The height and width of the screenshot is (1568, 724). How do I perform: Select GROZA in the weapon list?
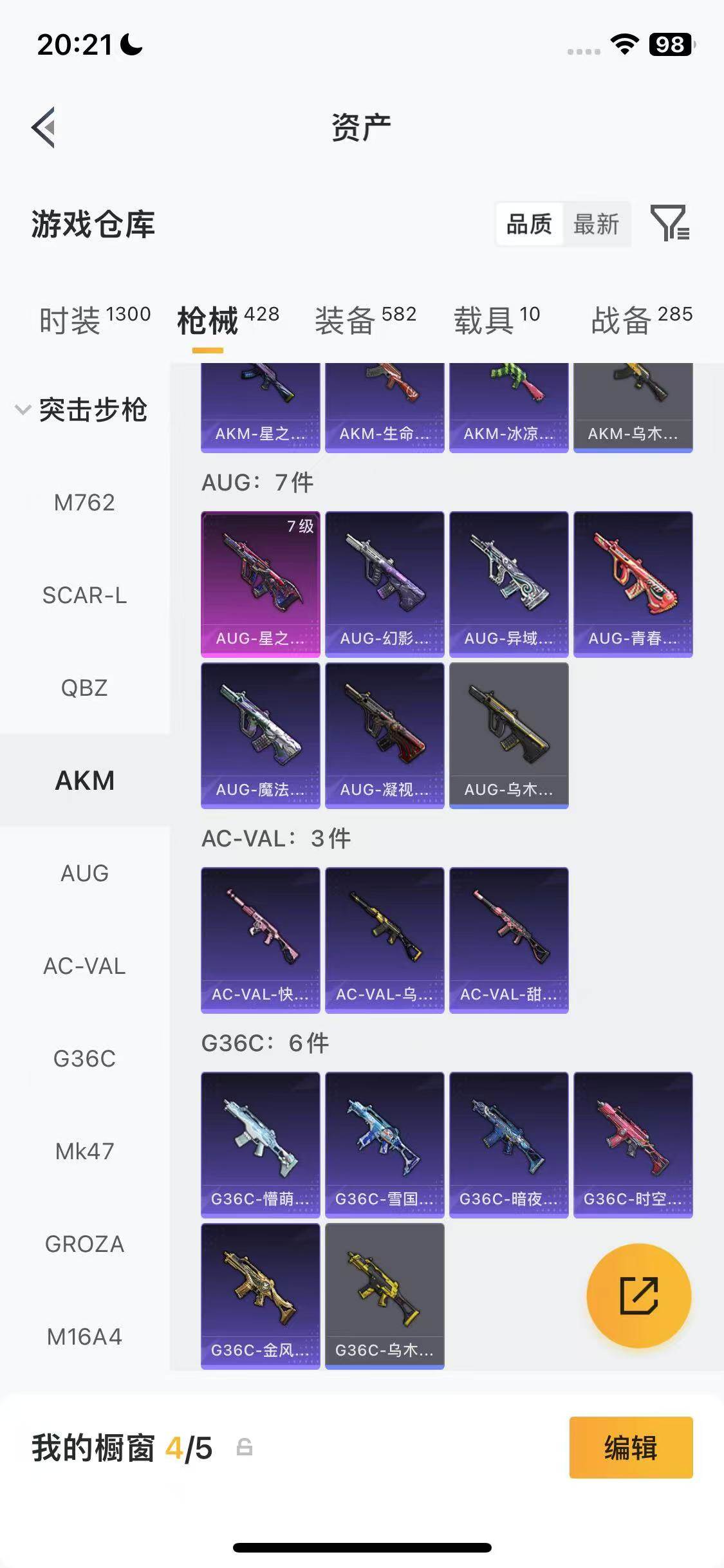coord(84,1244)
